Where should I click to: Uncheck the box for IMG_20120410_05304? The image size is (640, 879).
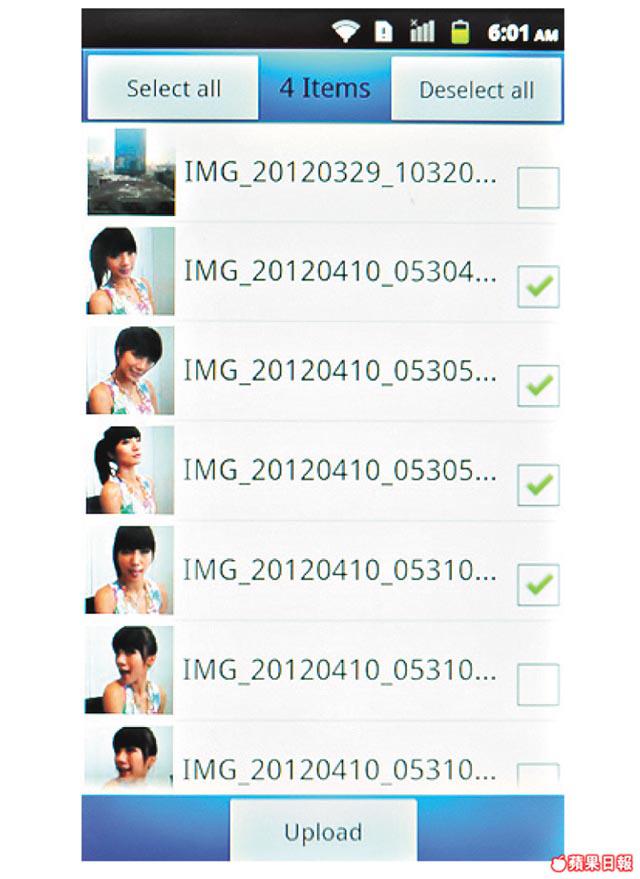538,286
